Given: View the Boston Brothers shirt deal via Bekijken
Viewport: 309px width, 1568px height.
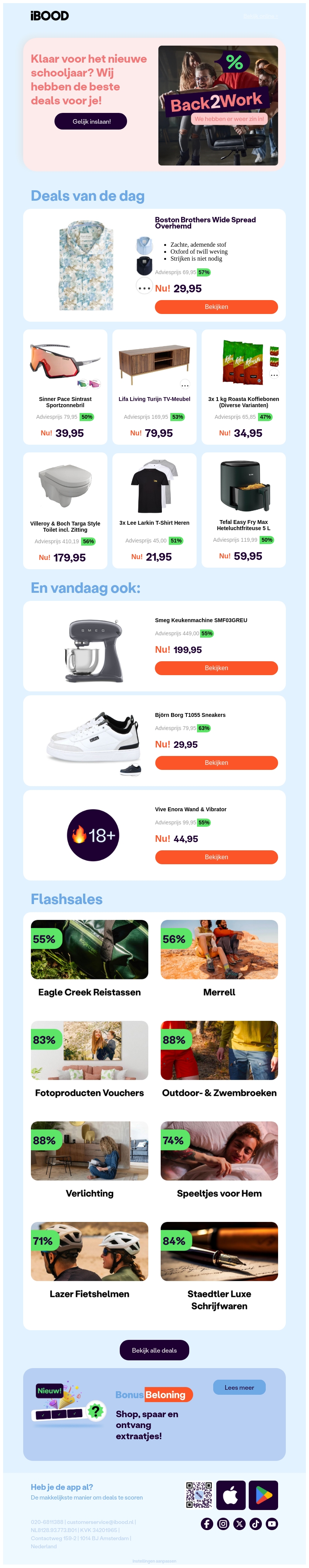Looking at the screenshot, I should (x=216, y=307).
